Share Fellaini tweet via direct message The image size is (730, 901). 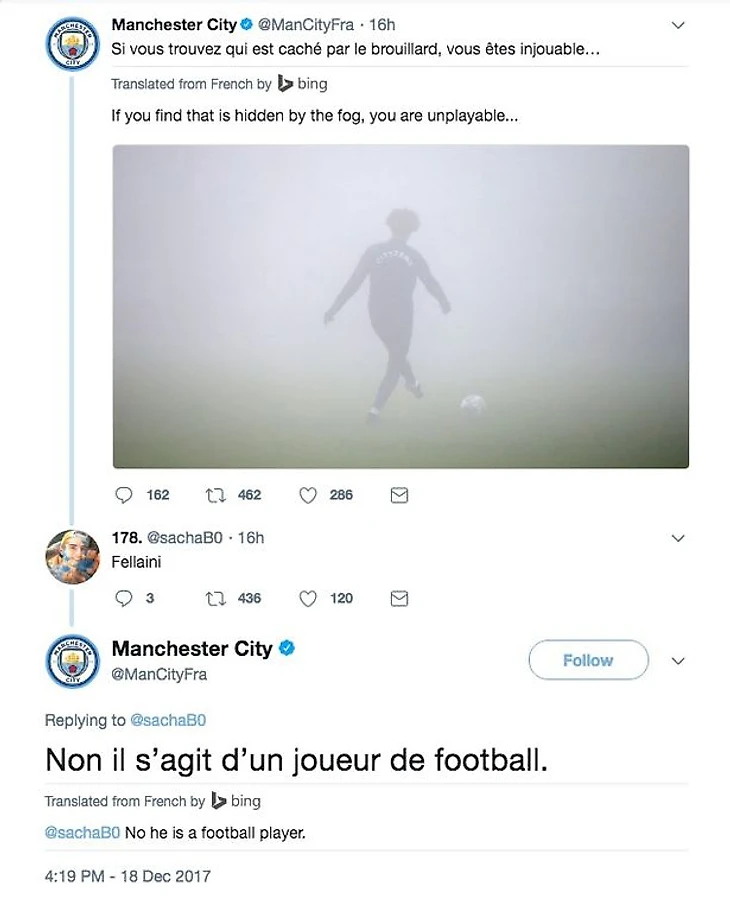click(x=398, y=598)
